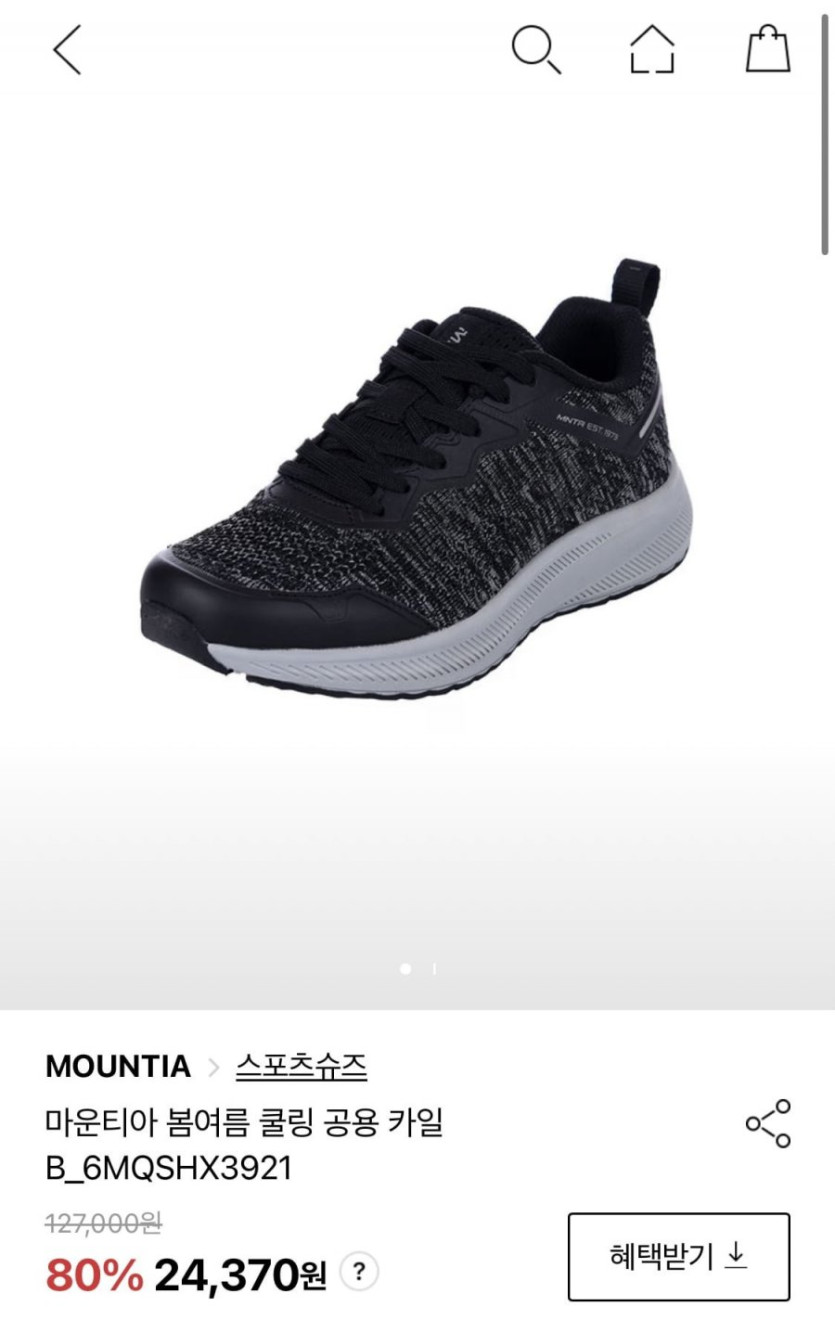The width and height of the screenshot is (835, 1332).
Task: Open the shopping bag
Action: [x=767, y=50]
